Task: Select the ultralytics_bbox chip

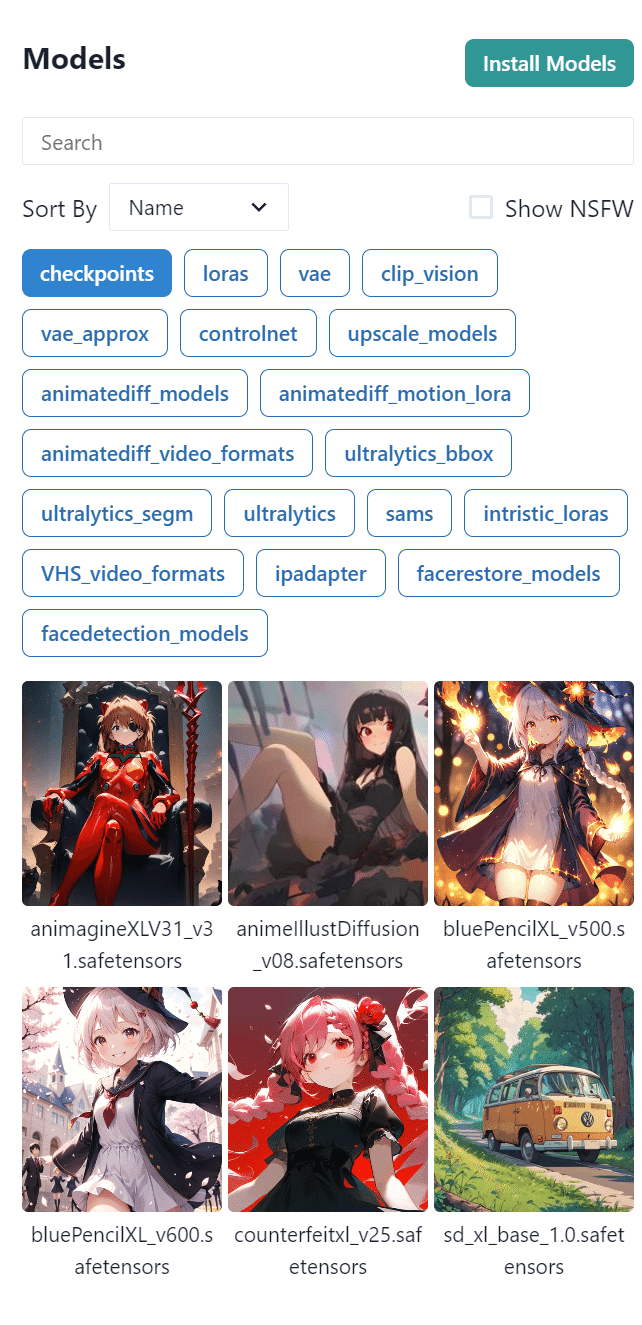Action: pyautogui.click(x=419, y=453)
